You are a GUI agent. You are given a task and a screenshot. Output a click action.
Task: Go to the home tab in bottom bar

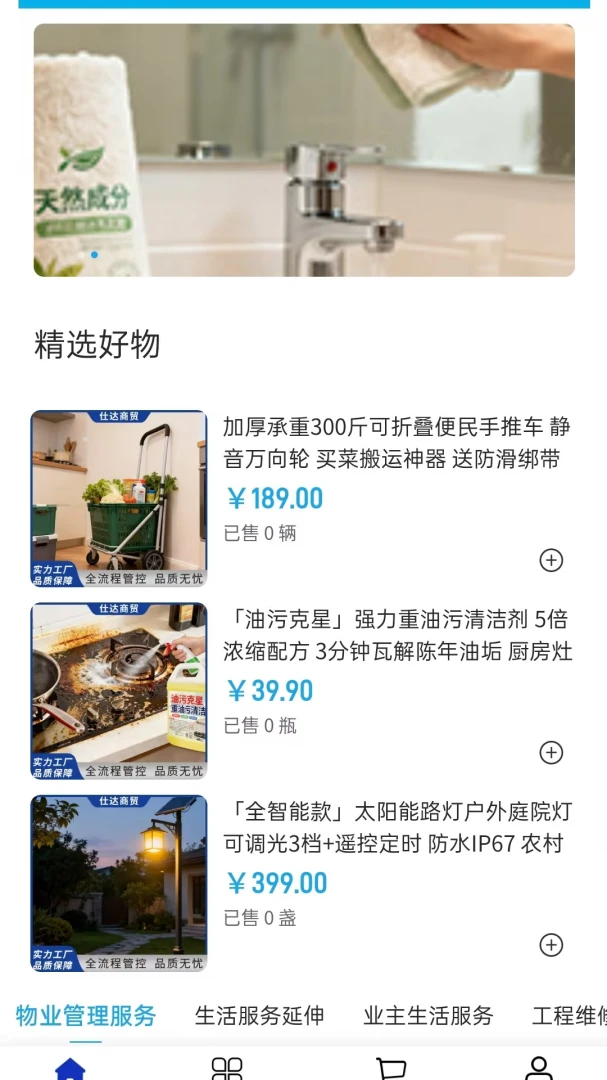point(70,1068)
